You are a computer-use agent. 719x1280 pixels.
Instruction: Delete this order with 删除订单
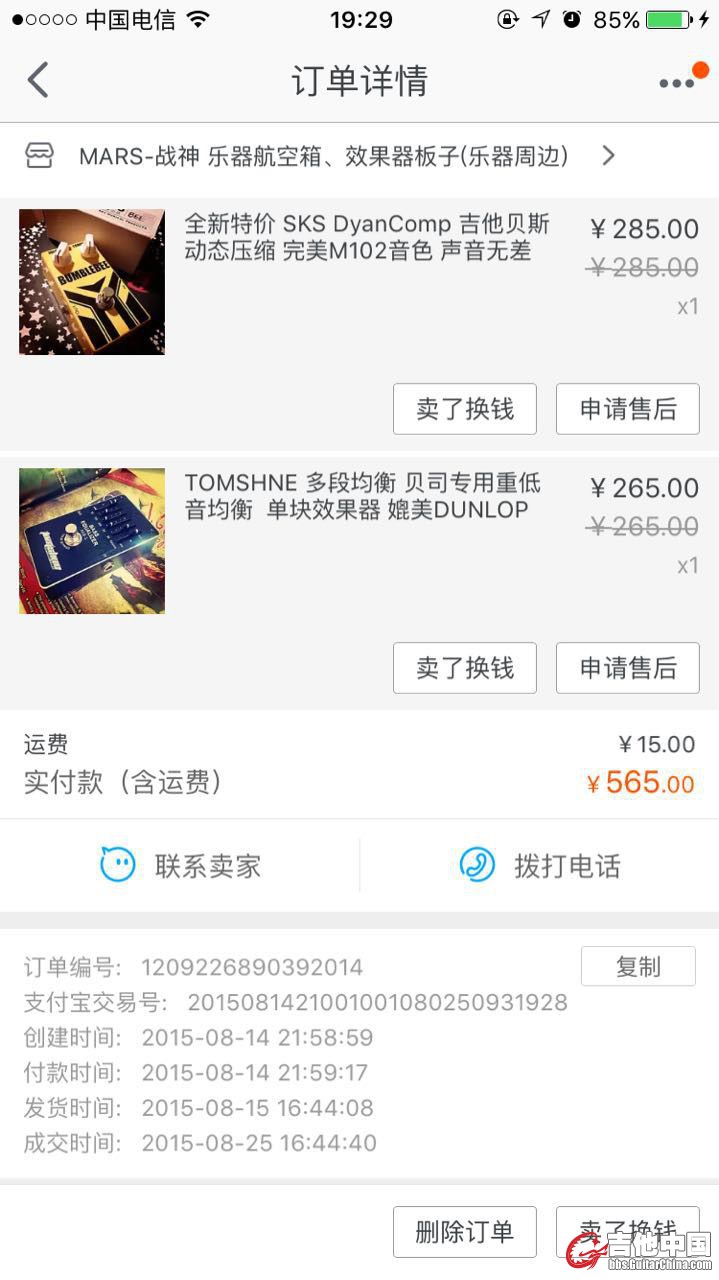tap(464, 1232)
